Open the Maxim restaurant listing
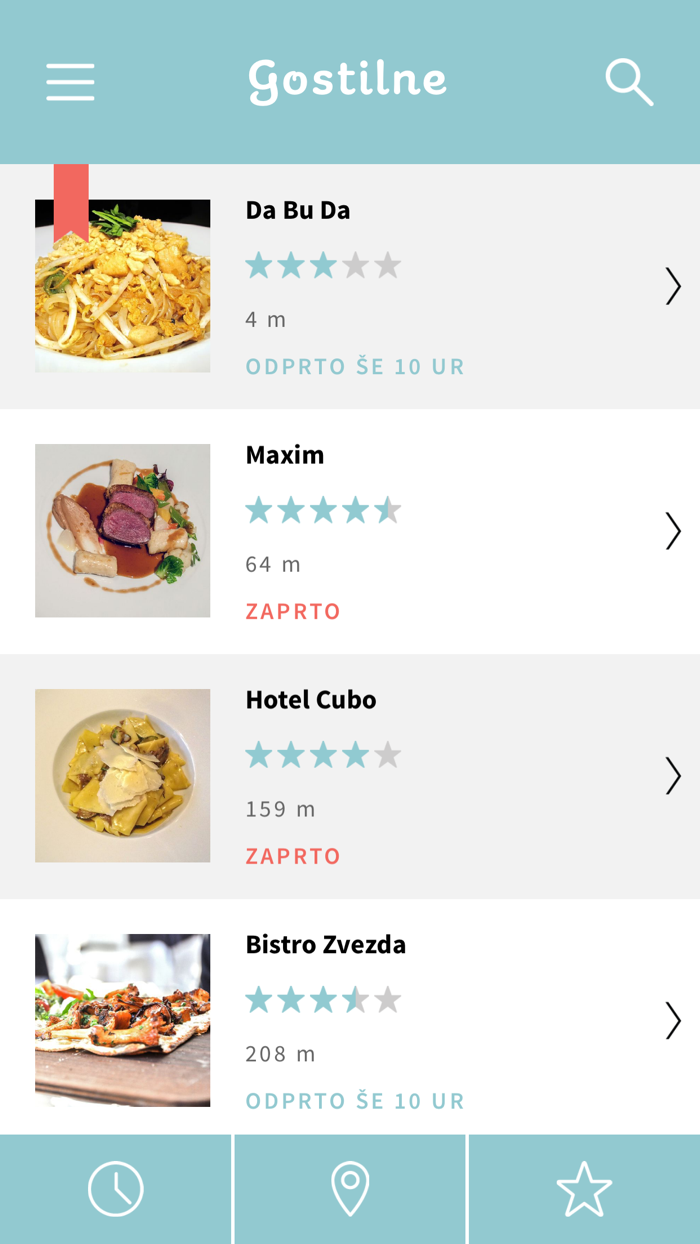This screenshot has height=1244, width=700. pyautogui.click(x=350, y=531)
